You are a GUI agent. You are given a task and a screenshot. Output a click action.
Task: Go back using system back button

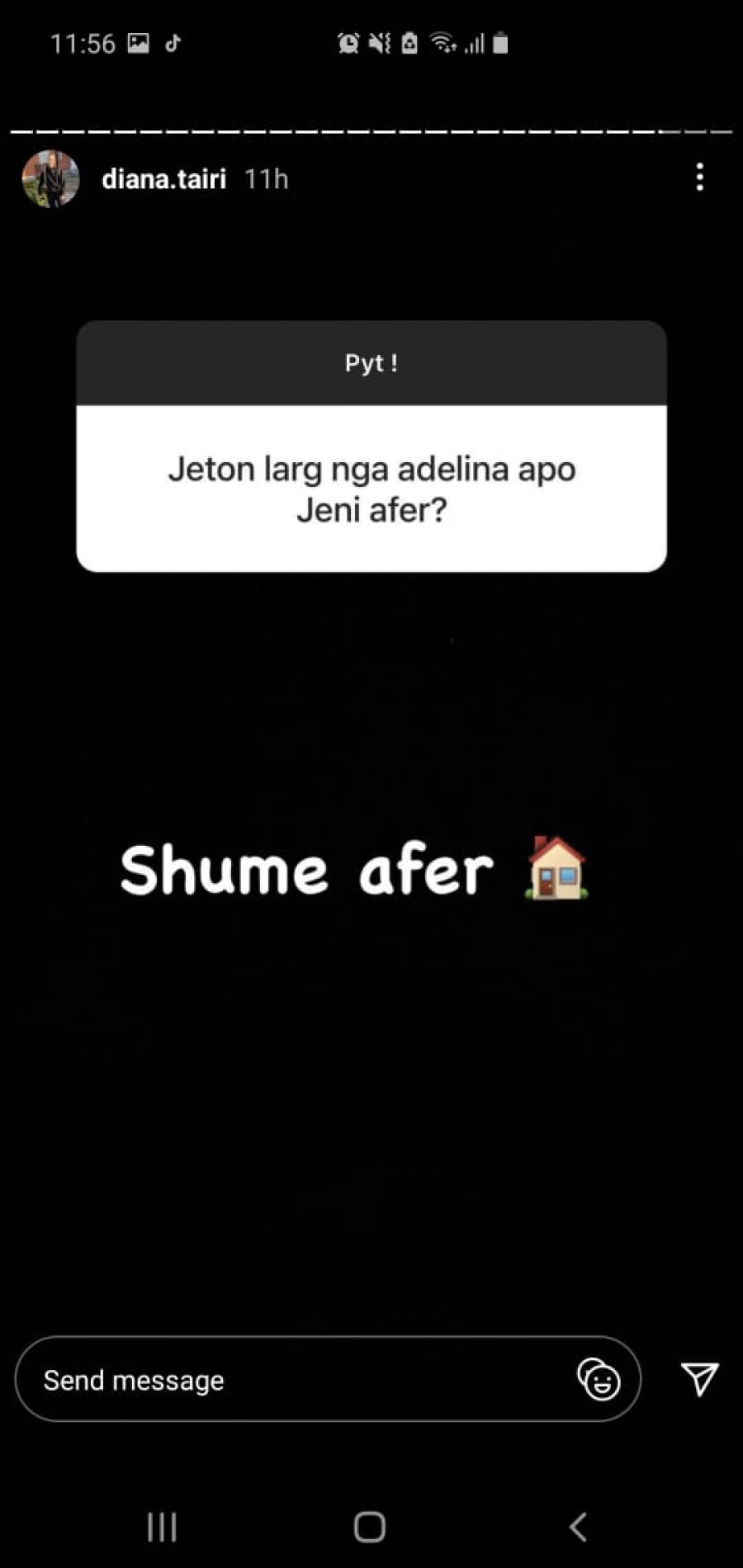[578, 1527]
